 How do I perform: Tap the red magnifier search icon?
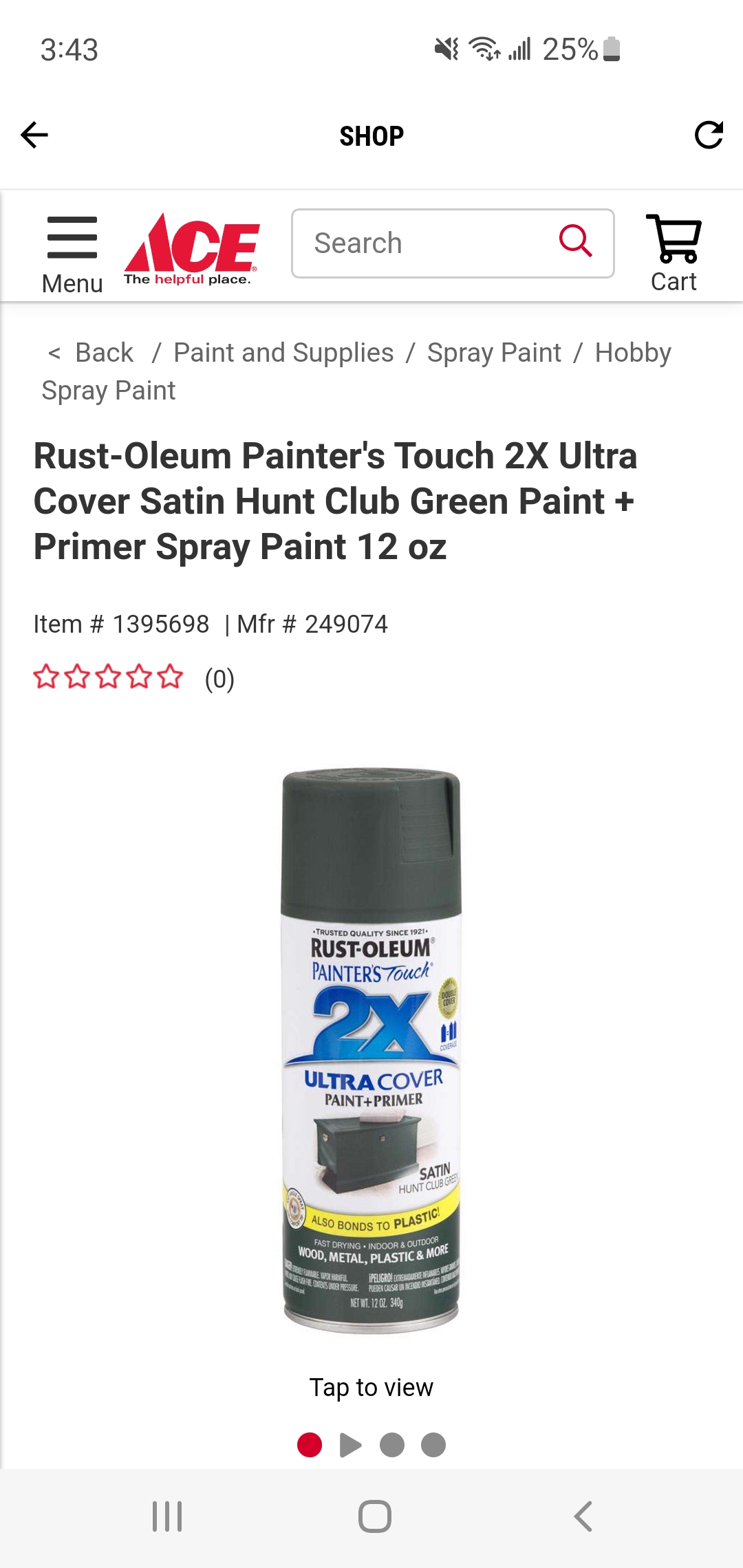click(x=575, y=241)
